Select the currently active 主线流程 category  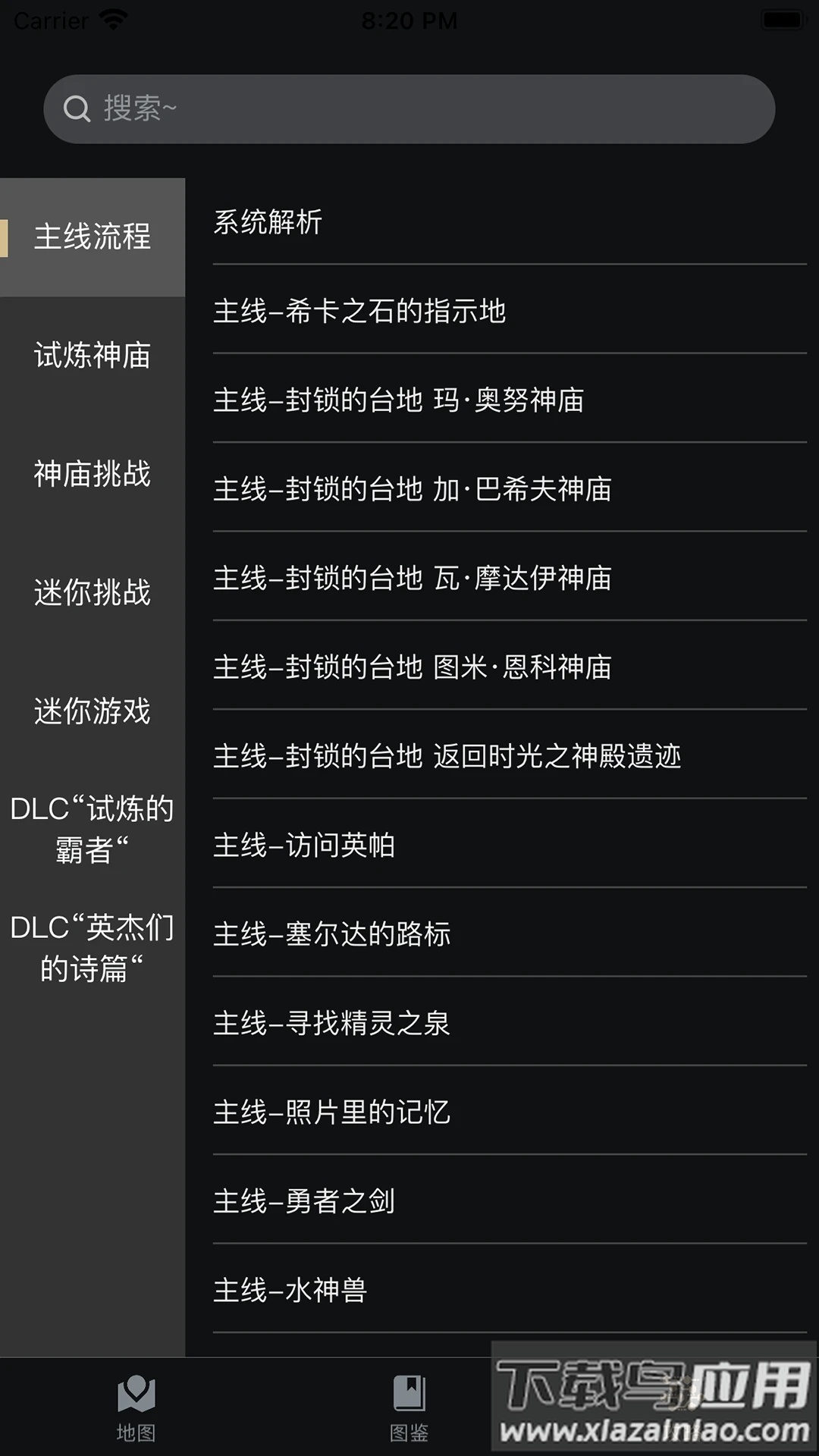coord(92,237)
